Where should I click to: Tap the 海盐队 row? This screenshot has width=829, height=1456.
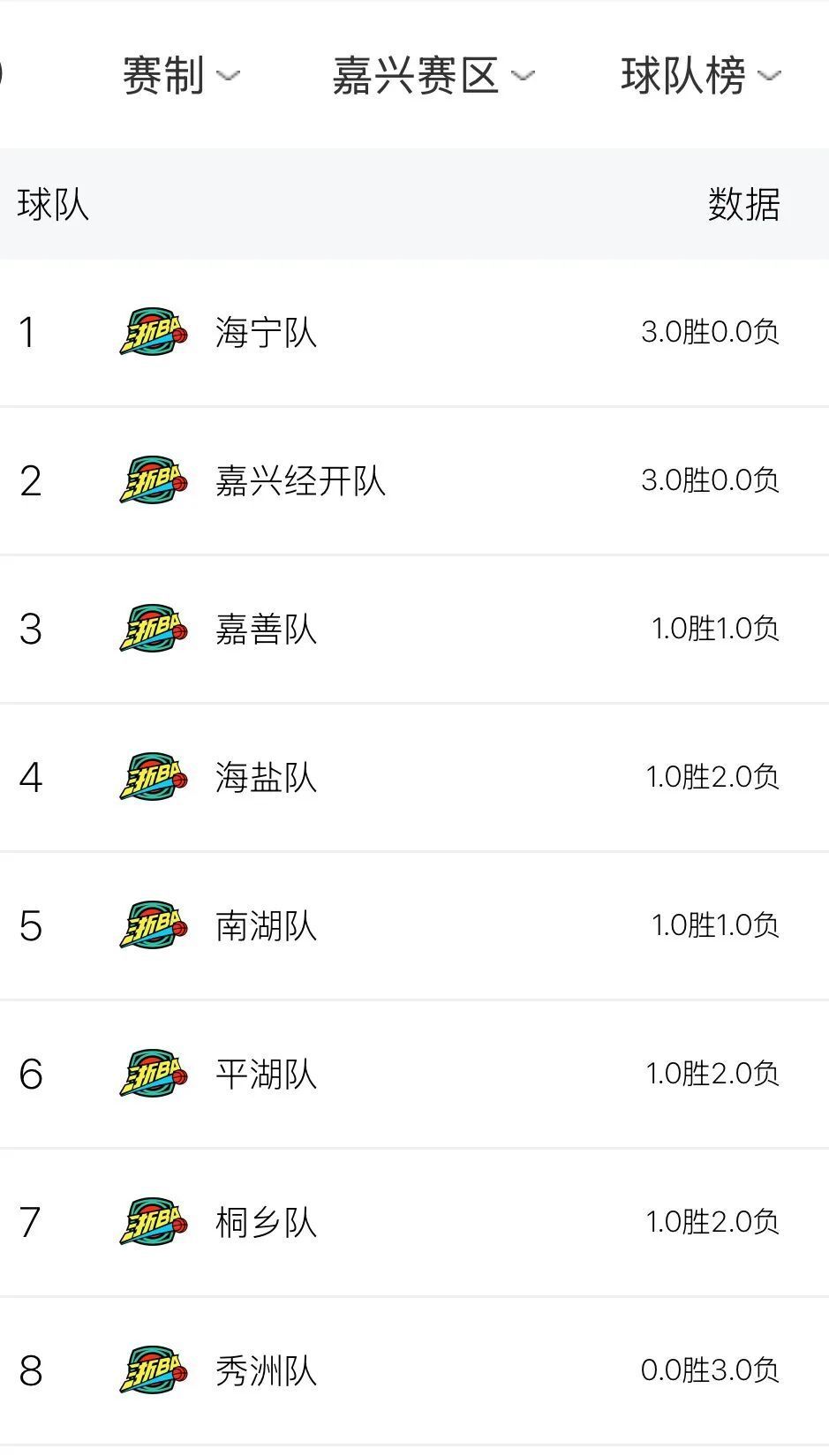tap(414, 778)
